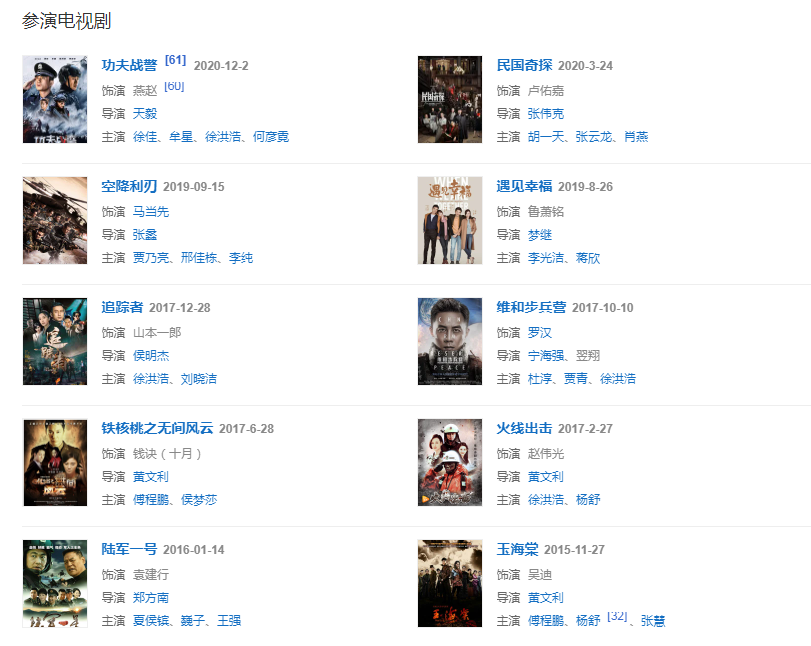Open 铁核桃之无间风云 title link

click(x=157, y=429)
